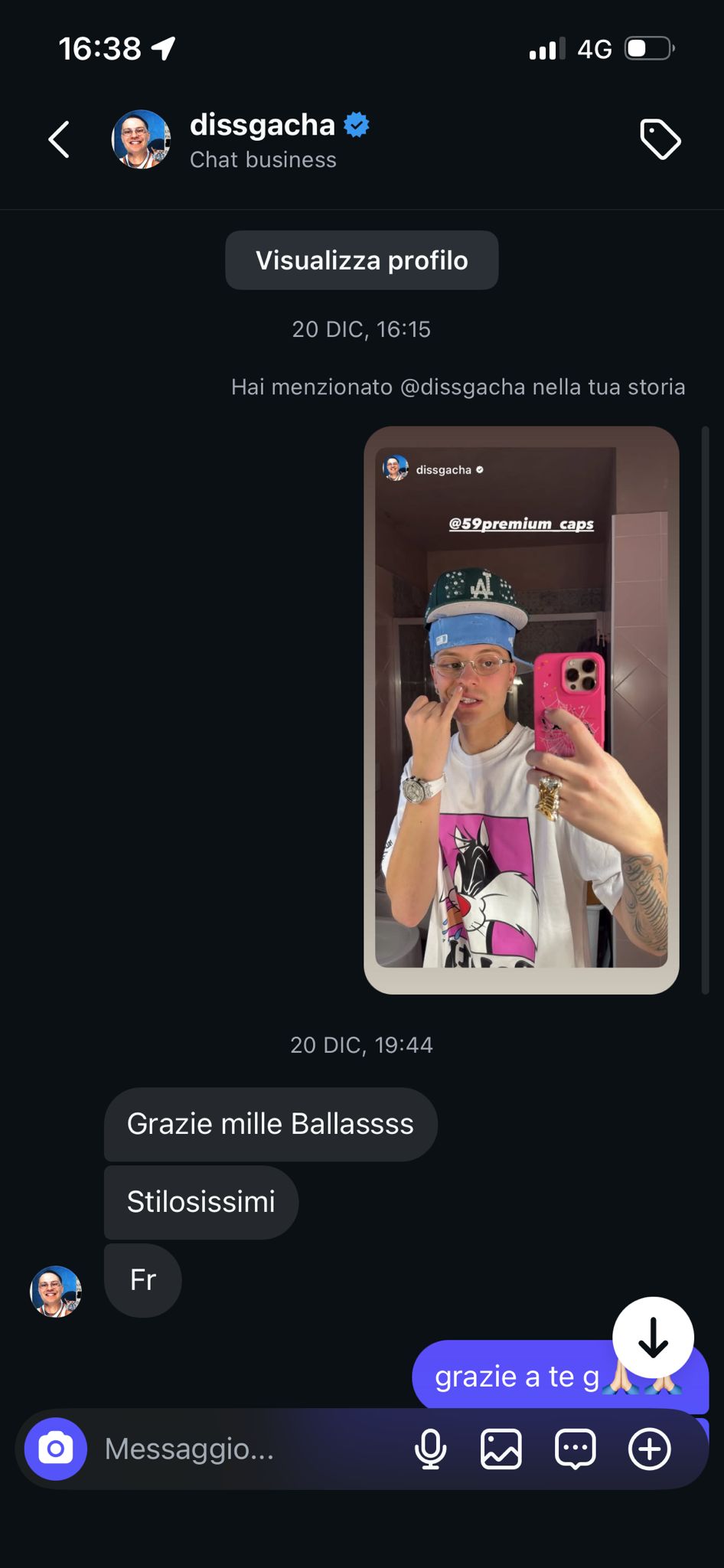
Task: Attach a photo from the gallery
Action: [501, 1449]
